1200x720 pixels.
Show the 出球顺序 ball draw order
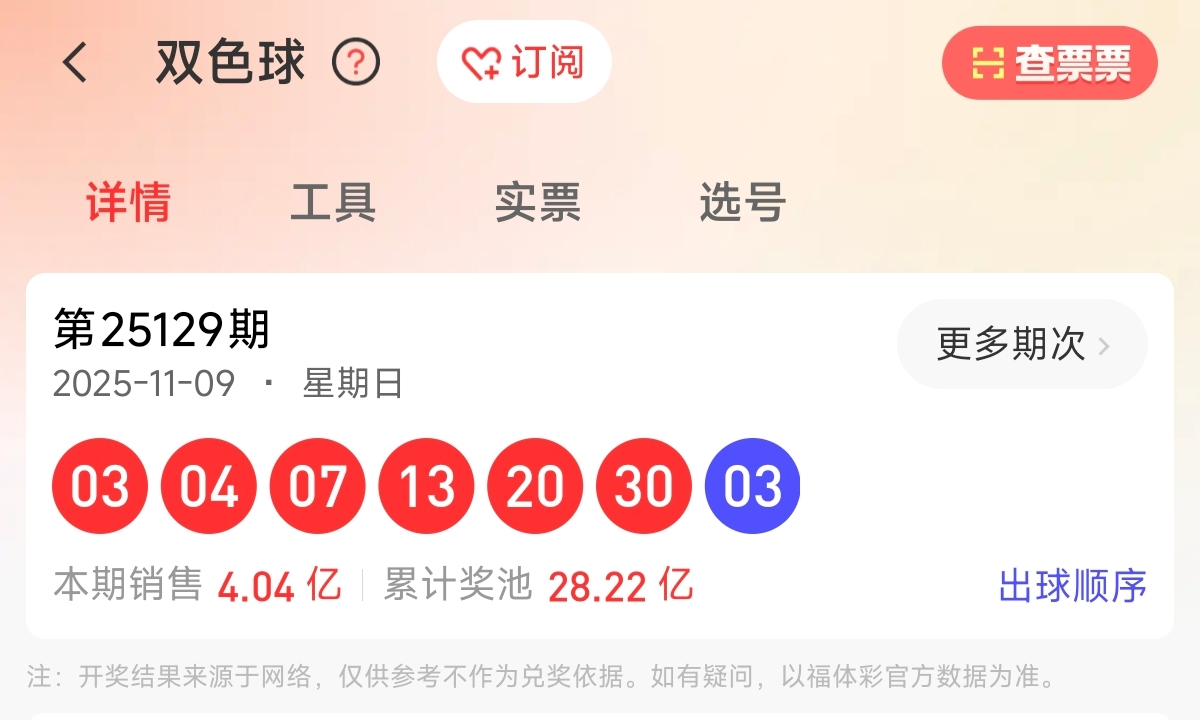coord(1072,586)
